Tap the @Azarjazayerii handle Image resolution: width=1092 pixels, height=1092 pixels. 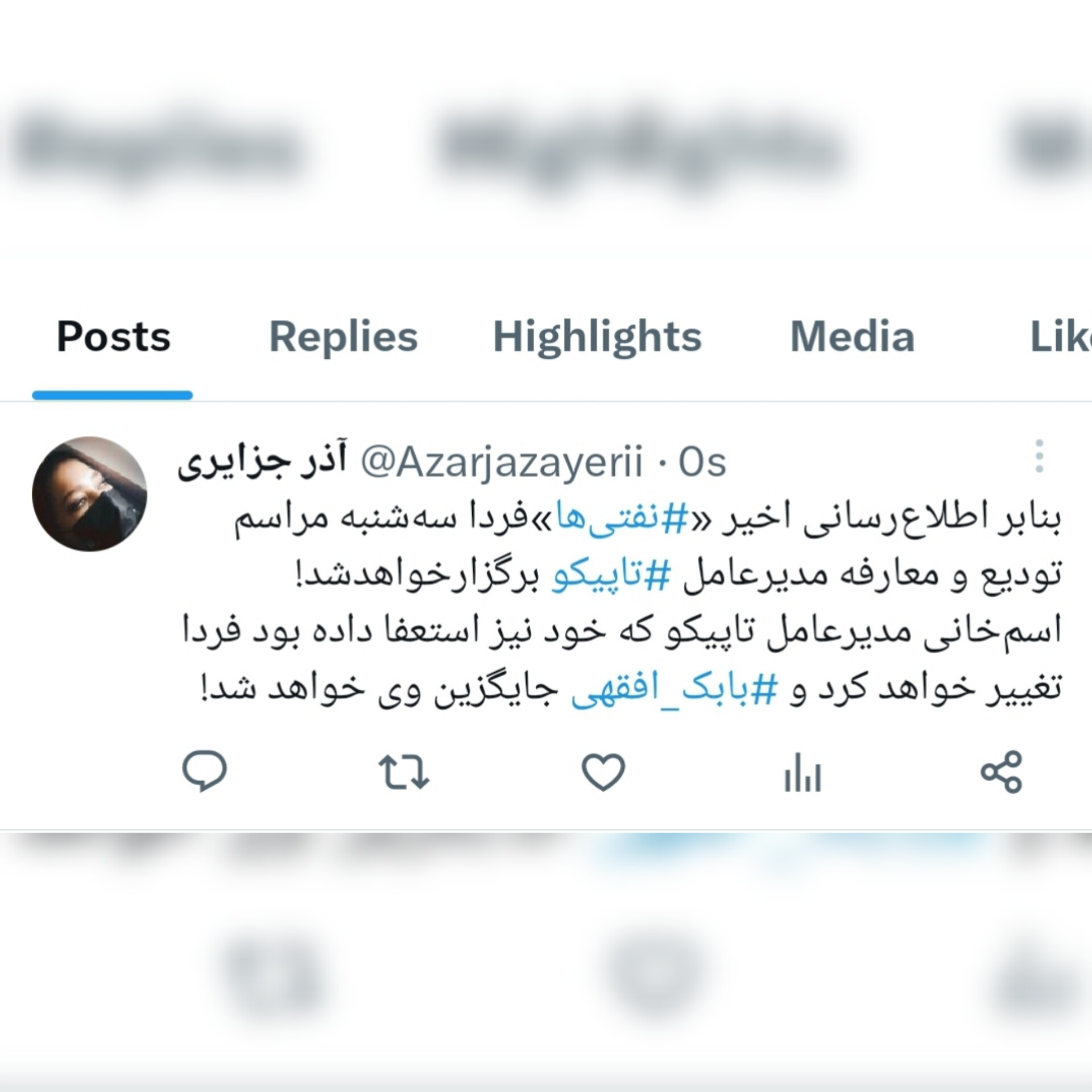pyautogui.click(x=502, y=462)
